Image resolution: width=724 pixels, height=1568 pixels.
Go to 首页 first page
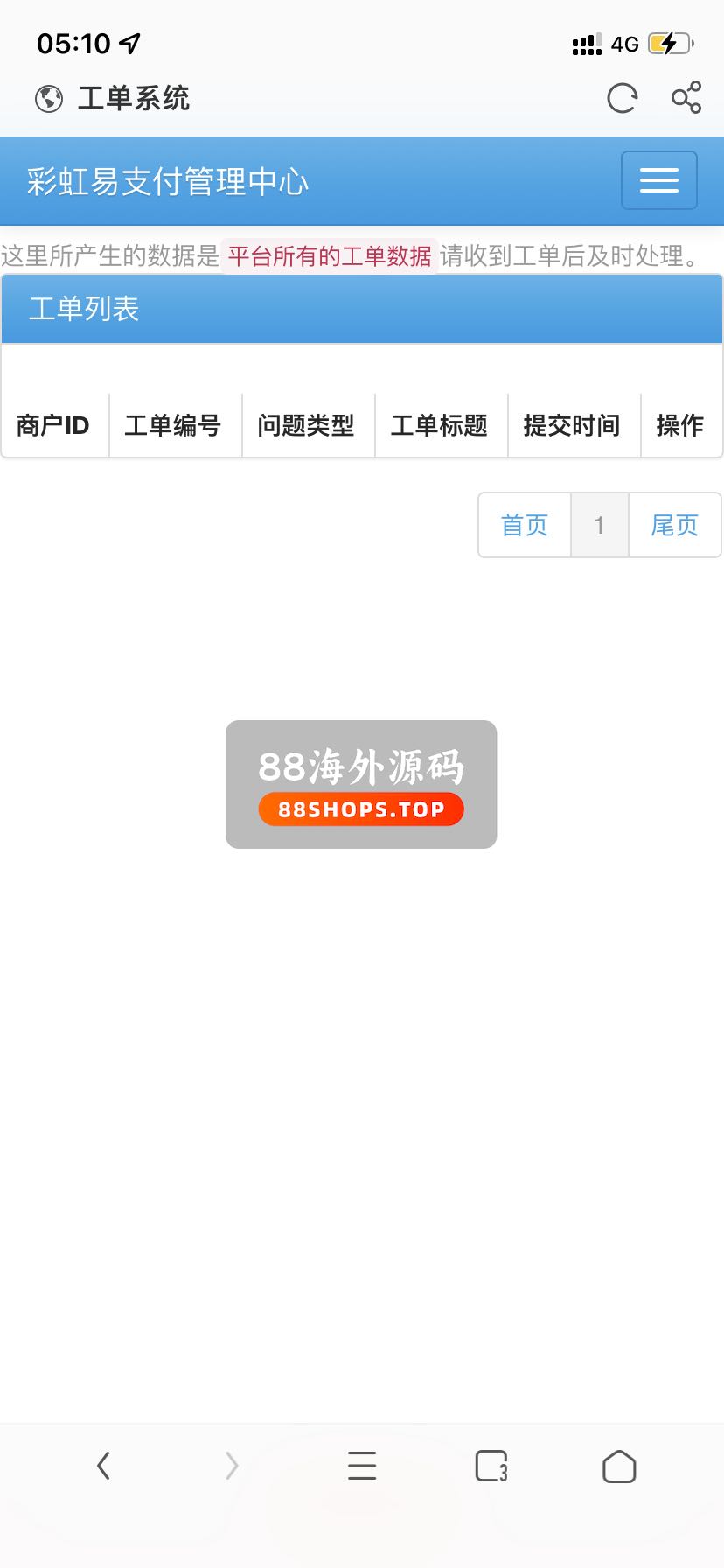coord(524,525)
